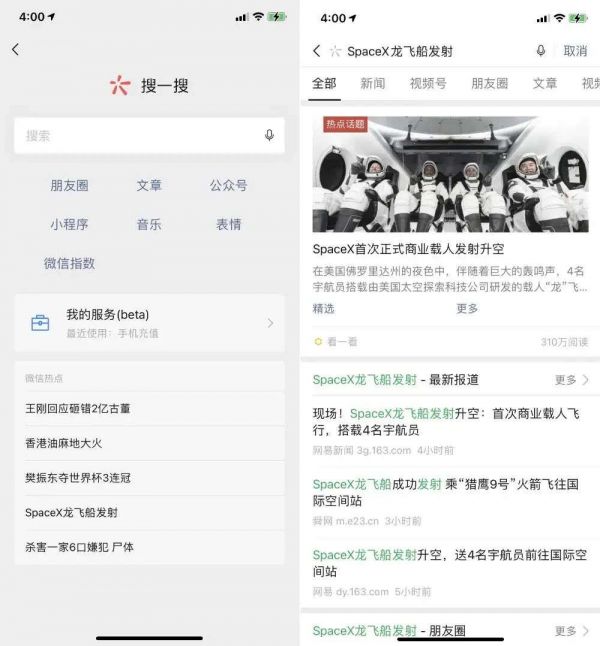Select the 朋友圈 search category under 搜一搜
This screenshot has height=646, width=600.
pos(69,185)
